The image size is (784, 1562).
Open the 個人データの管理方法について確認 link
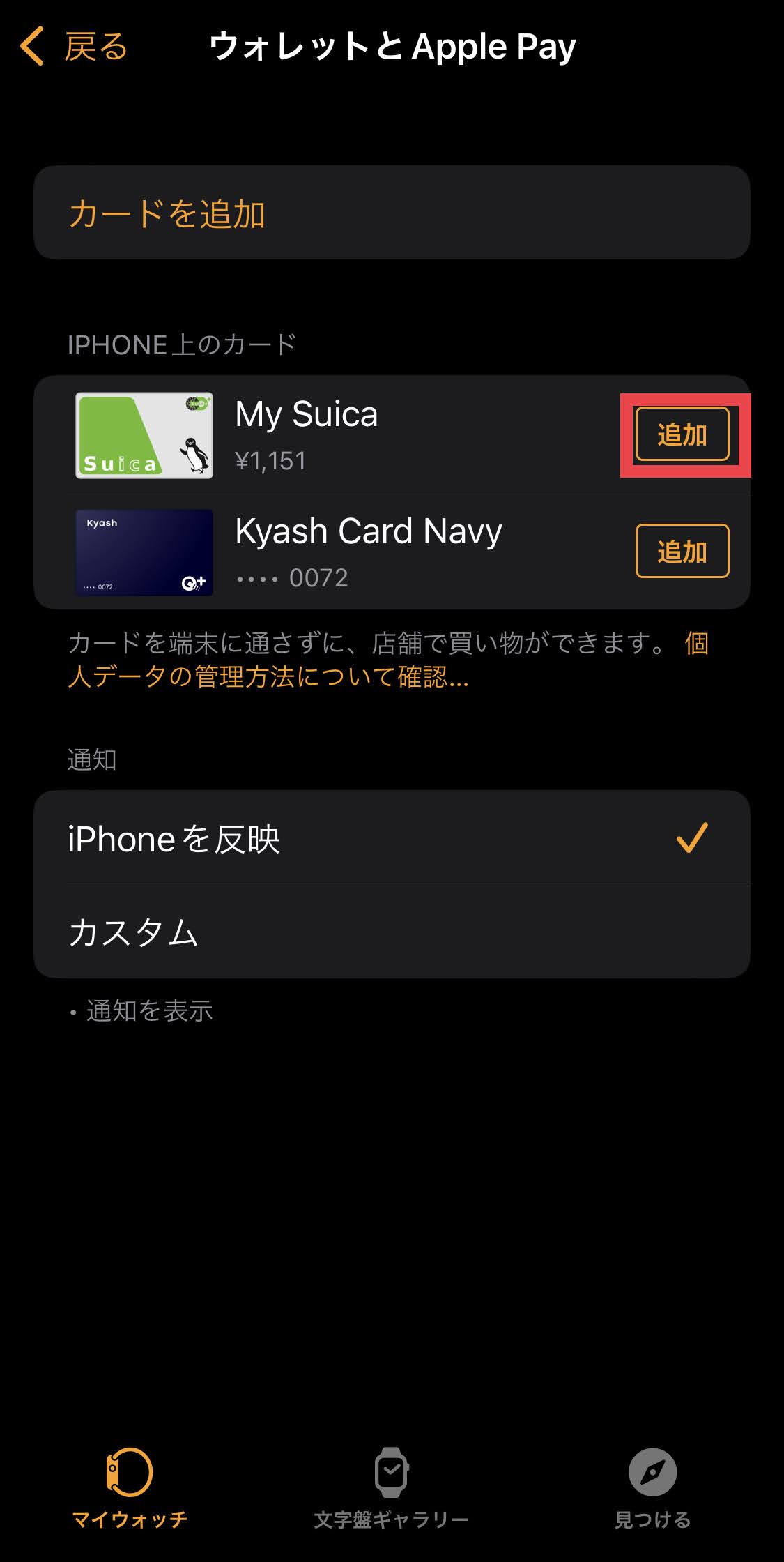268,676
